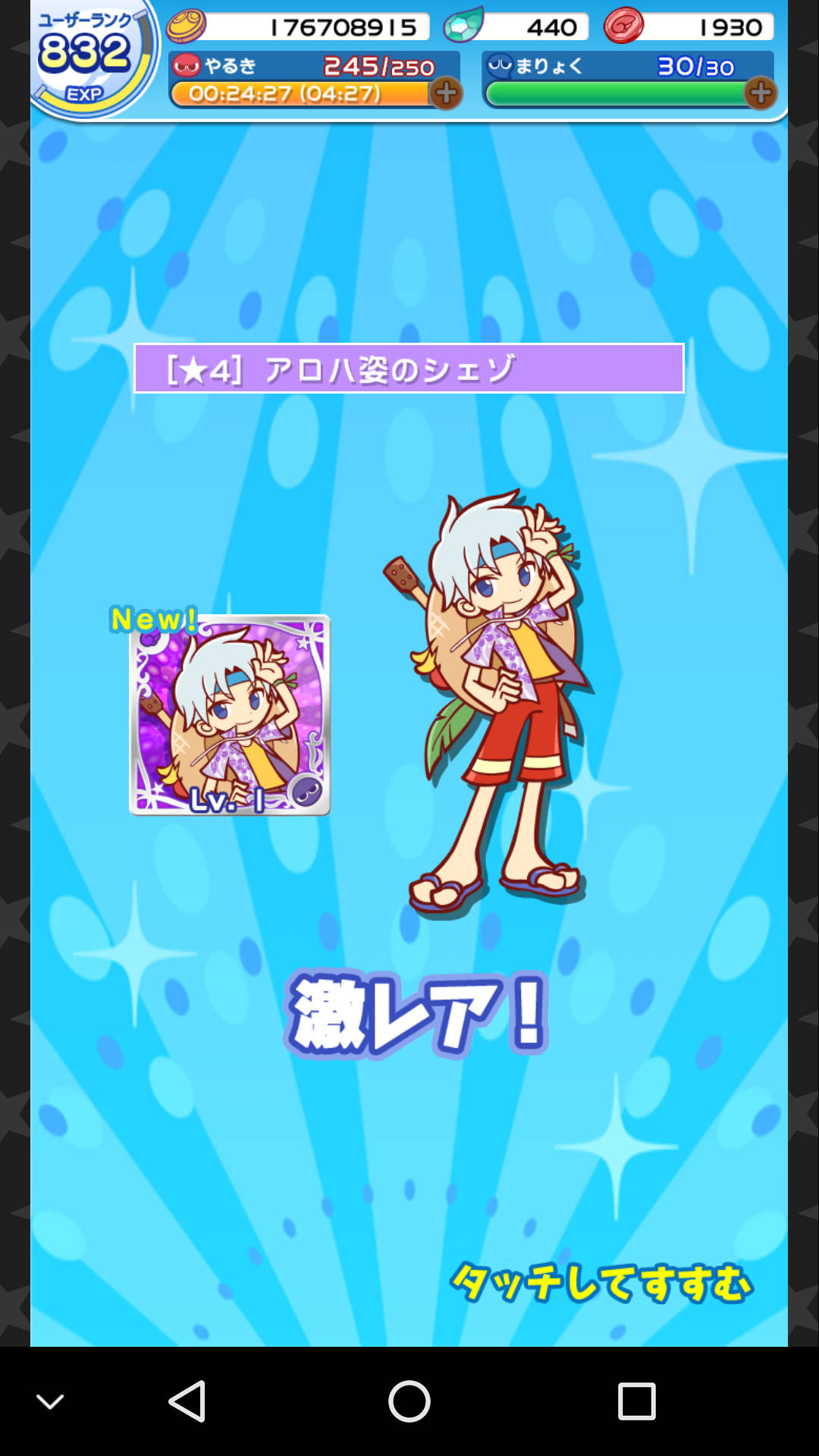Go back with the system back button
The image size is (819, 1456).
pos(187,1401)
